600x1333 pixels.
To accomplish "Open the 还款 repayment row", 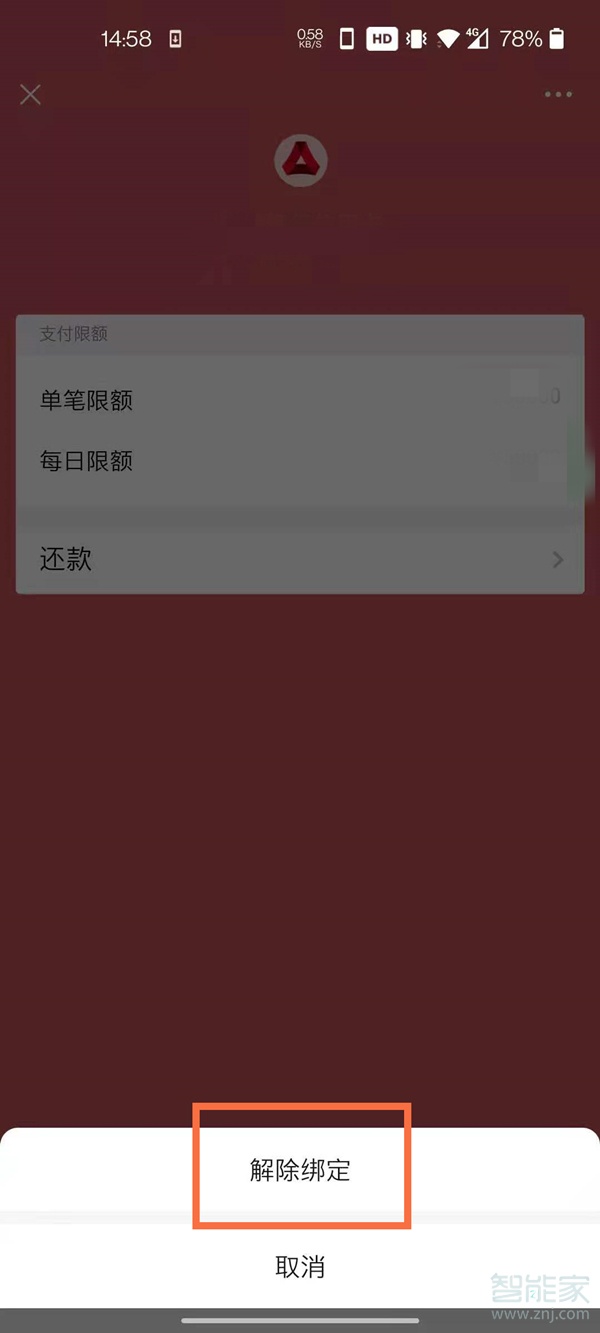I will point(300,559).
